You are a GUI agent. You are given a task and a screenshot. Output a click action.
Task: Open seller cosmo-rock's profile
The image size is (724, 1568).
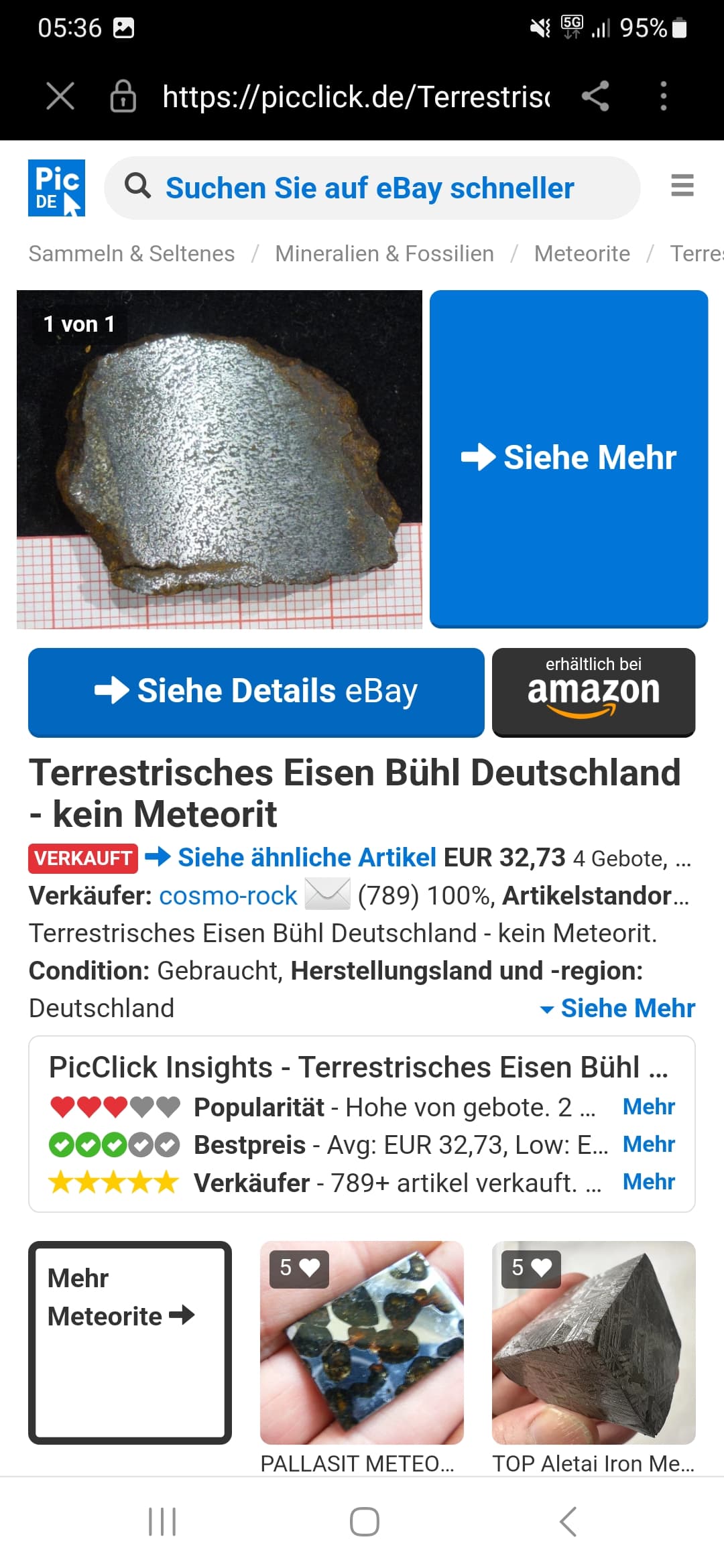[228, 896]
